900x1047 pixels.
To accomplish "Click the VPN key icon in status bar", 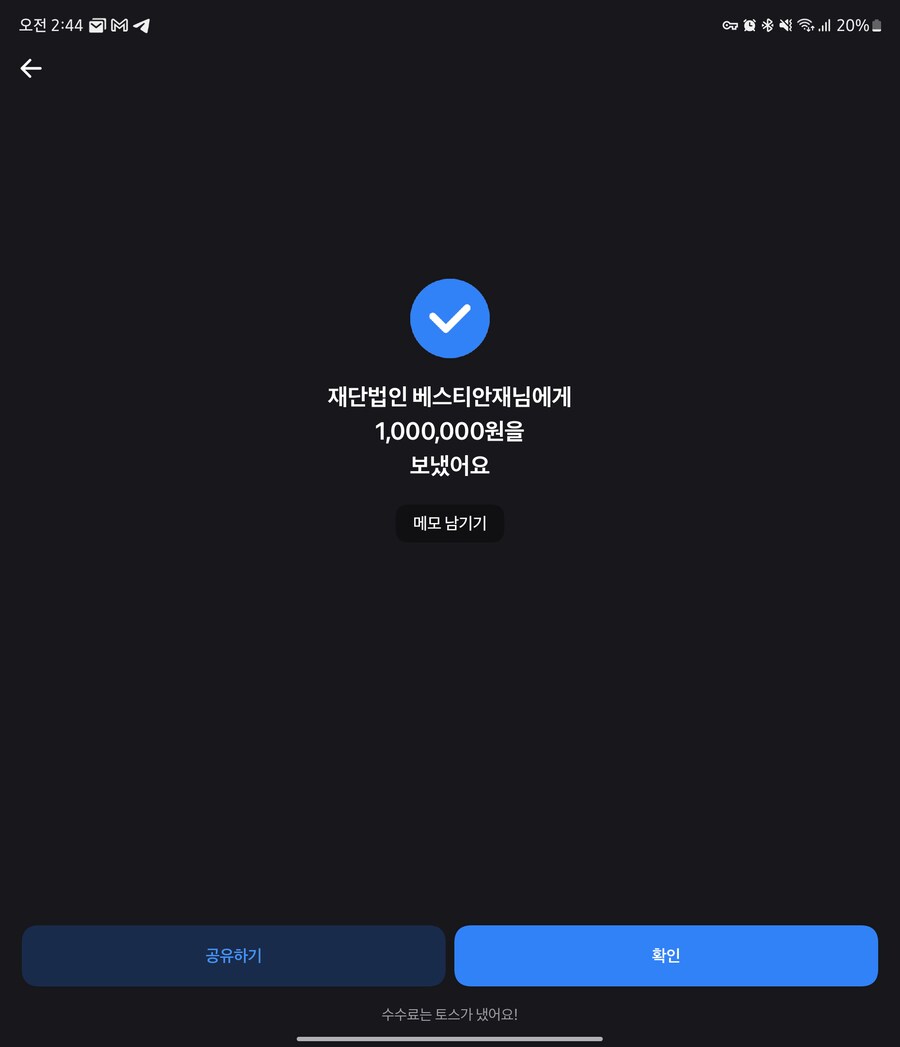I will coord(729,25).
